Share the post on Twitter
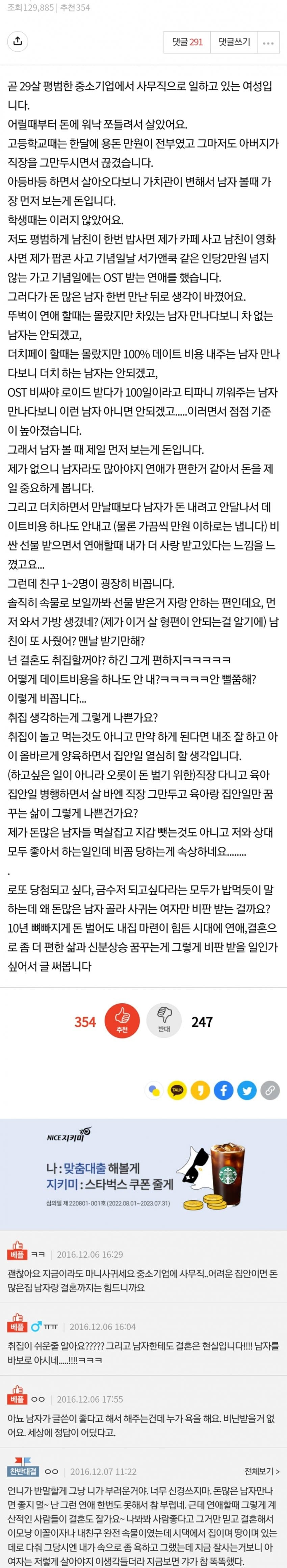 point(247,1089)
